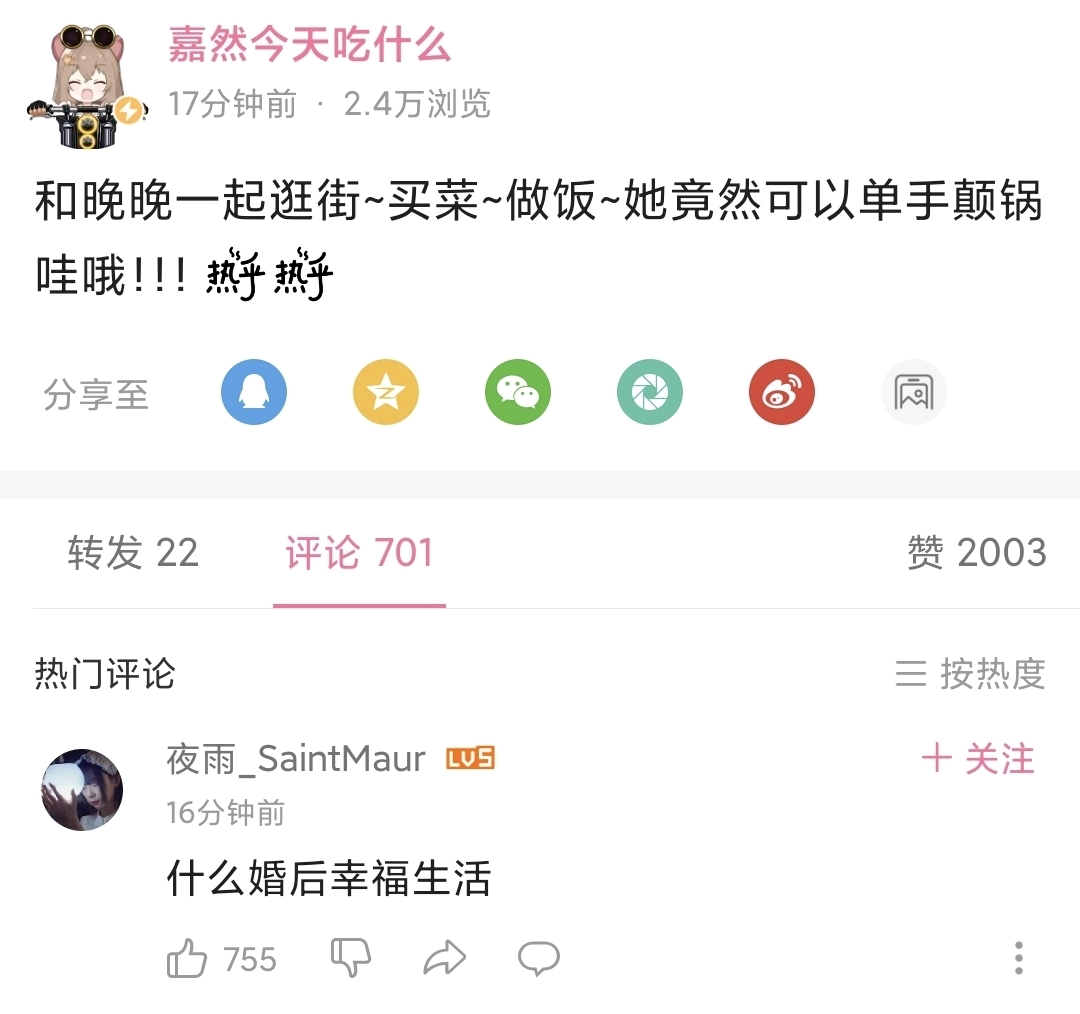This screenshot has width=1080, height=1014.
Task: Dislike the comment by 夜雨_SaintMaur
Action: point(351,958)
